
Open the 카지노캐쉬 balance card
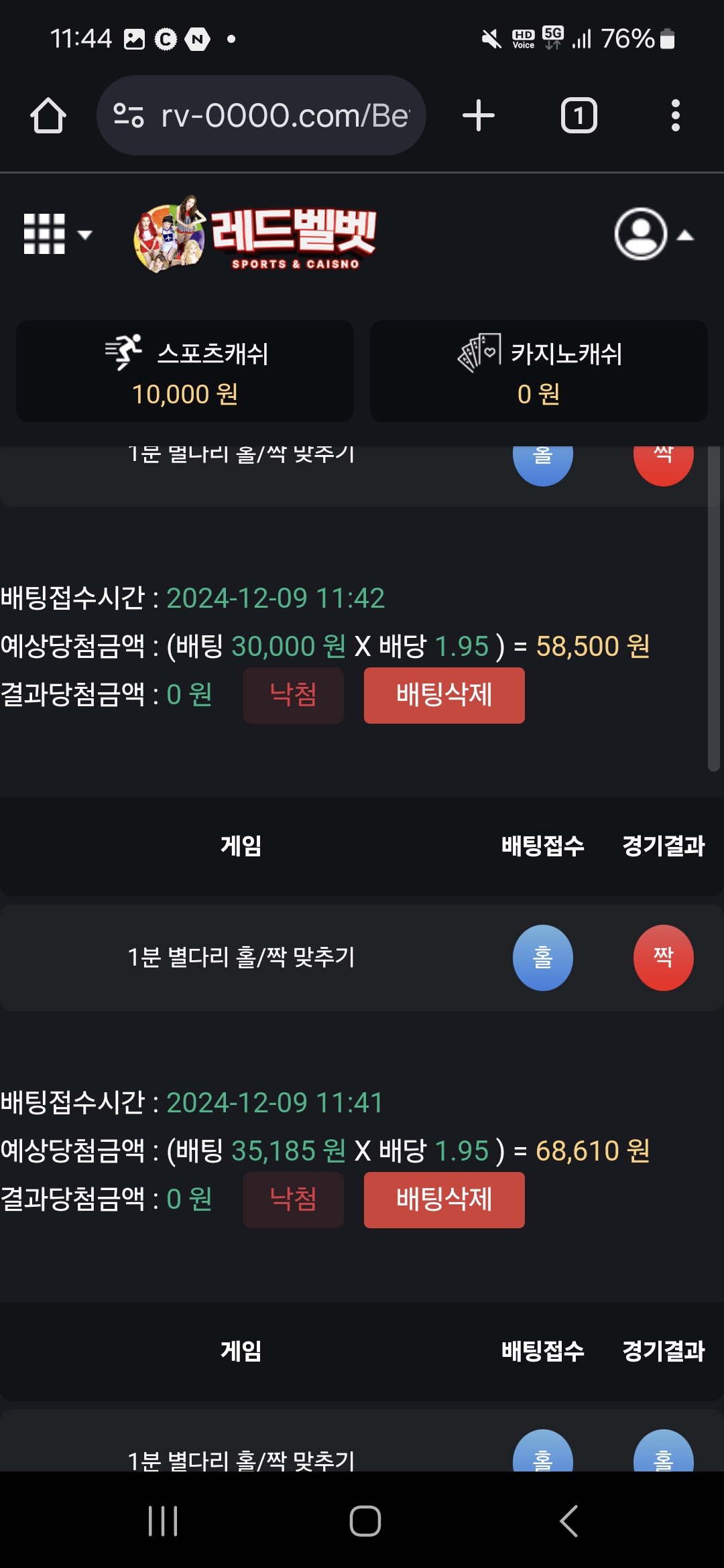click(539, 372)
